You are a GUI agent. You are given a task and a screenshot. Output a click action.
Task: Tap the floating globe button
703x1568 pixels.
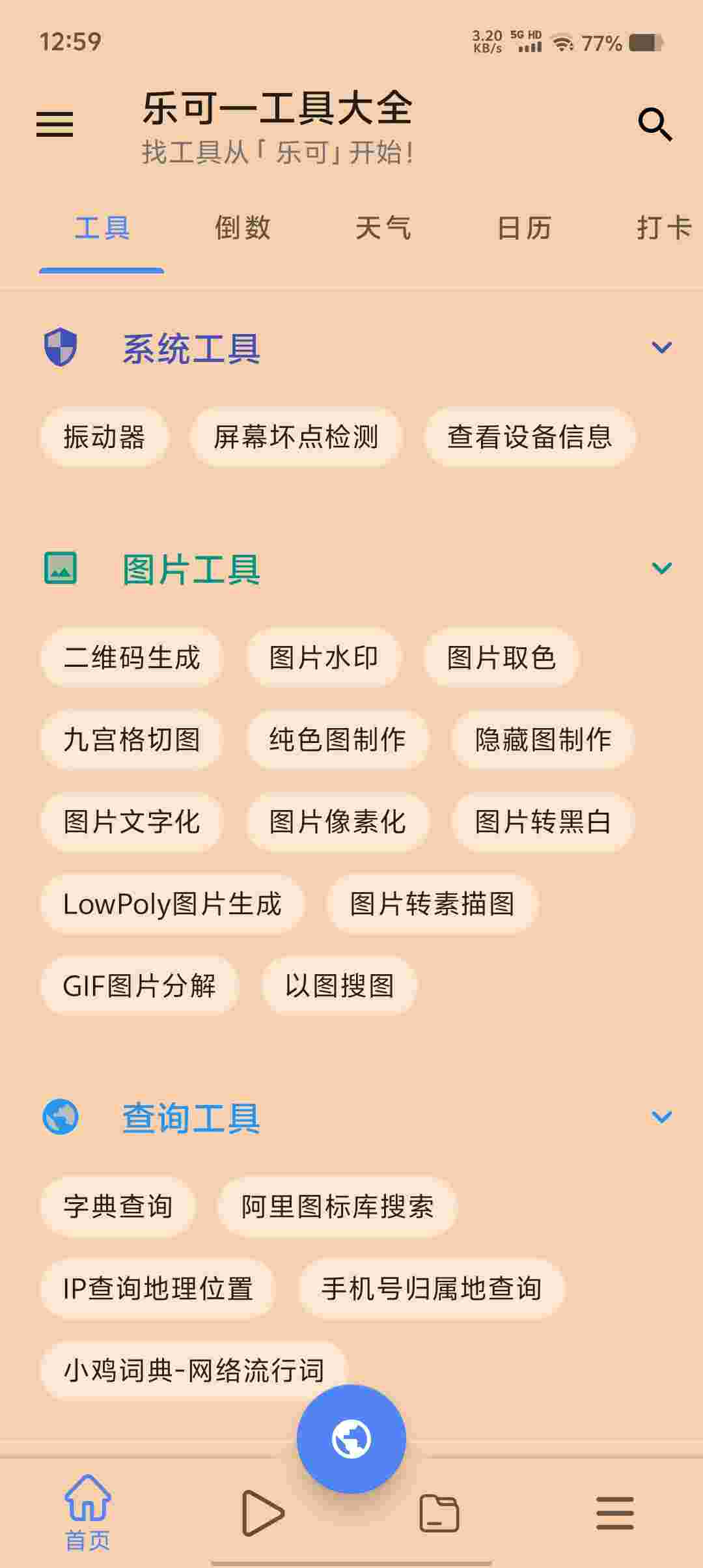(351, 1439)
